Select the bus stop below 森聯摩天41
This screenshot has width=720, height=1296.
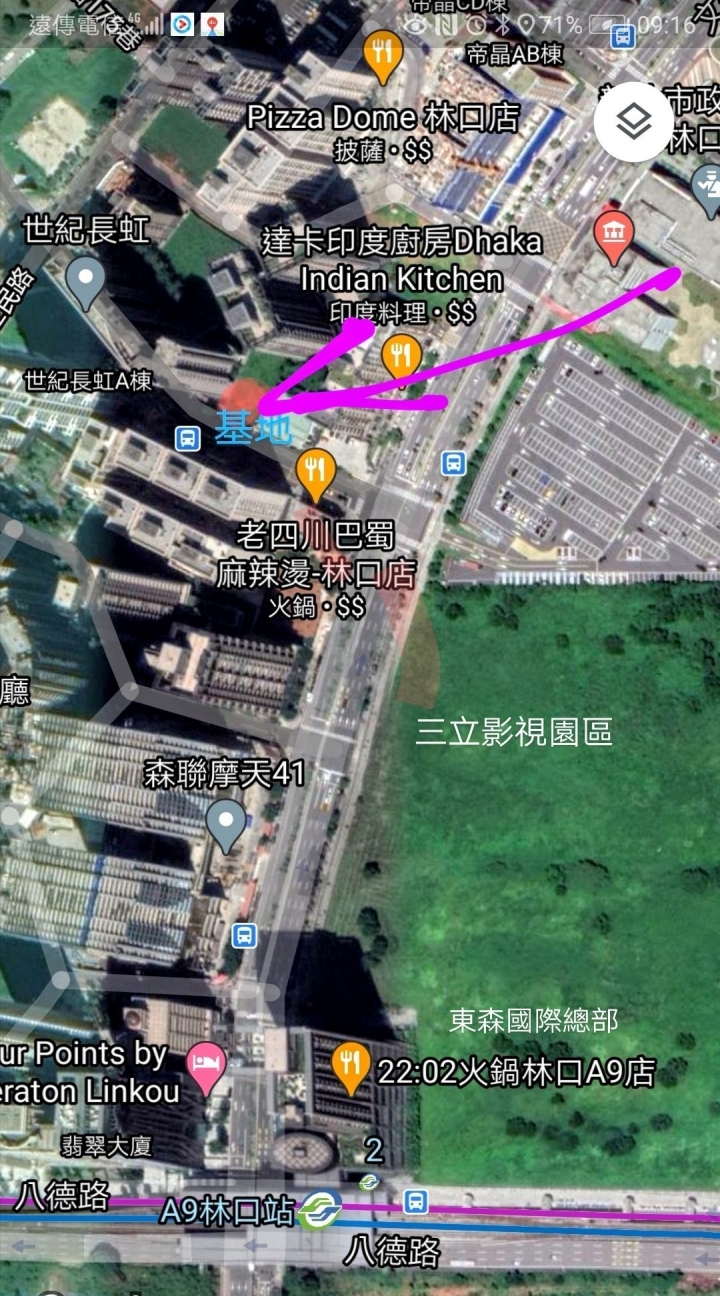[244, 936]
